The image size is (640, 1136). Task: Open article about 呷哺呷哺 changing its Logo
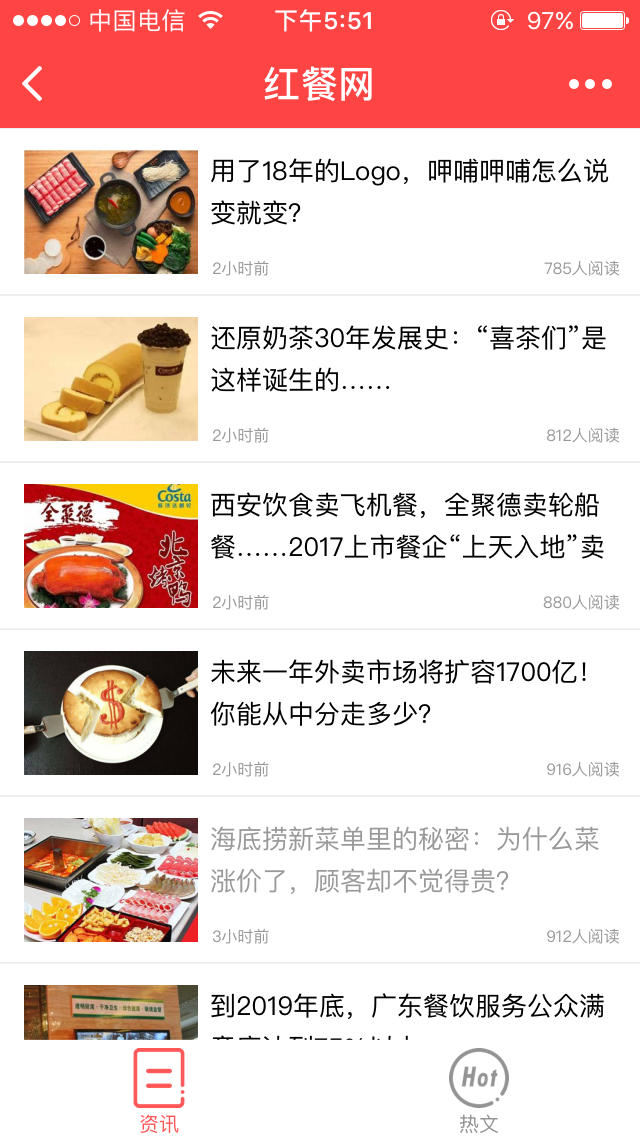point(320,212)
